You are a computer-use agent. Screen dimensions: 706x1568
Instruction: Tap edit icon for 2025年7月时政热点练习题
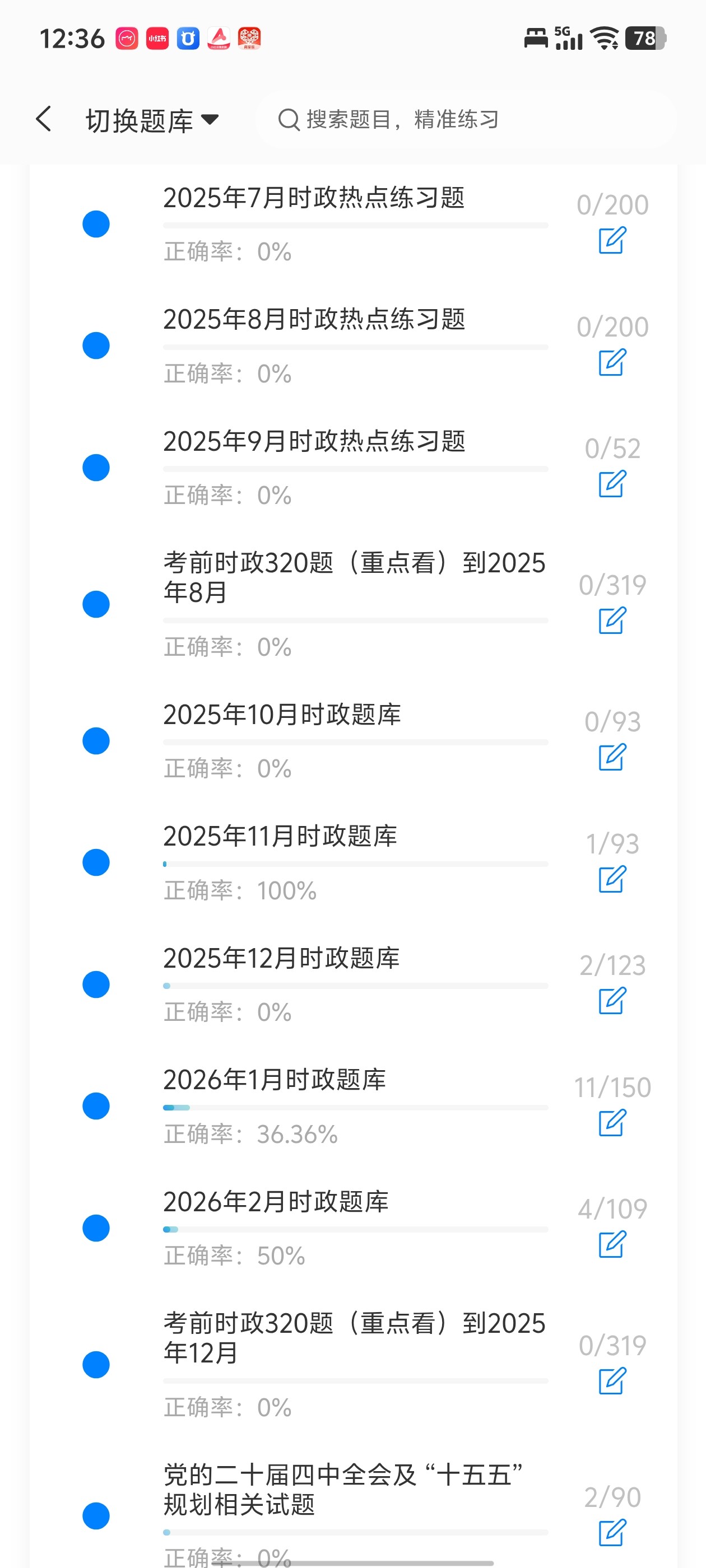[612, 240]
